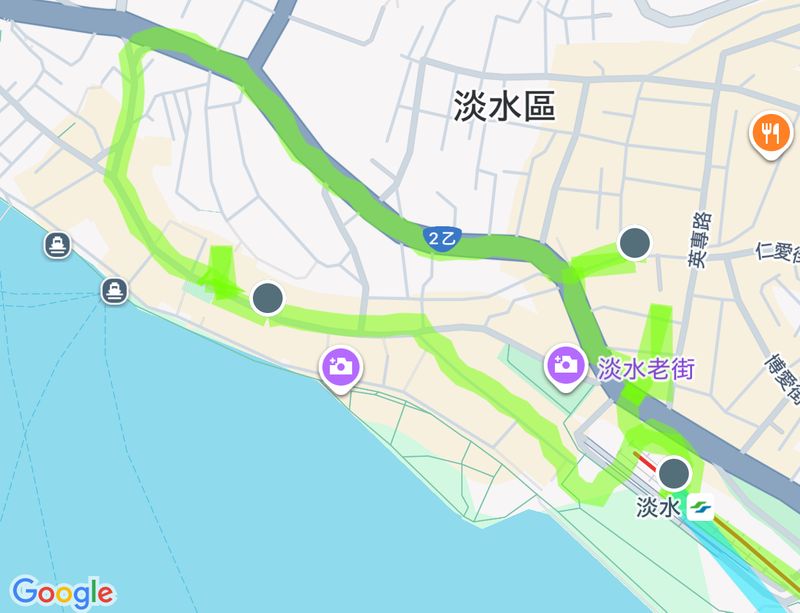Tap the gray waypoint dot above 淡水 station
The image size is (800, 613).
click(x=676, y=473)
